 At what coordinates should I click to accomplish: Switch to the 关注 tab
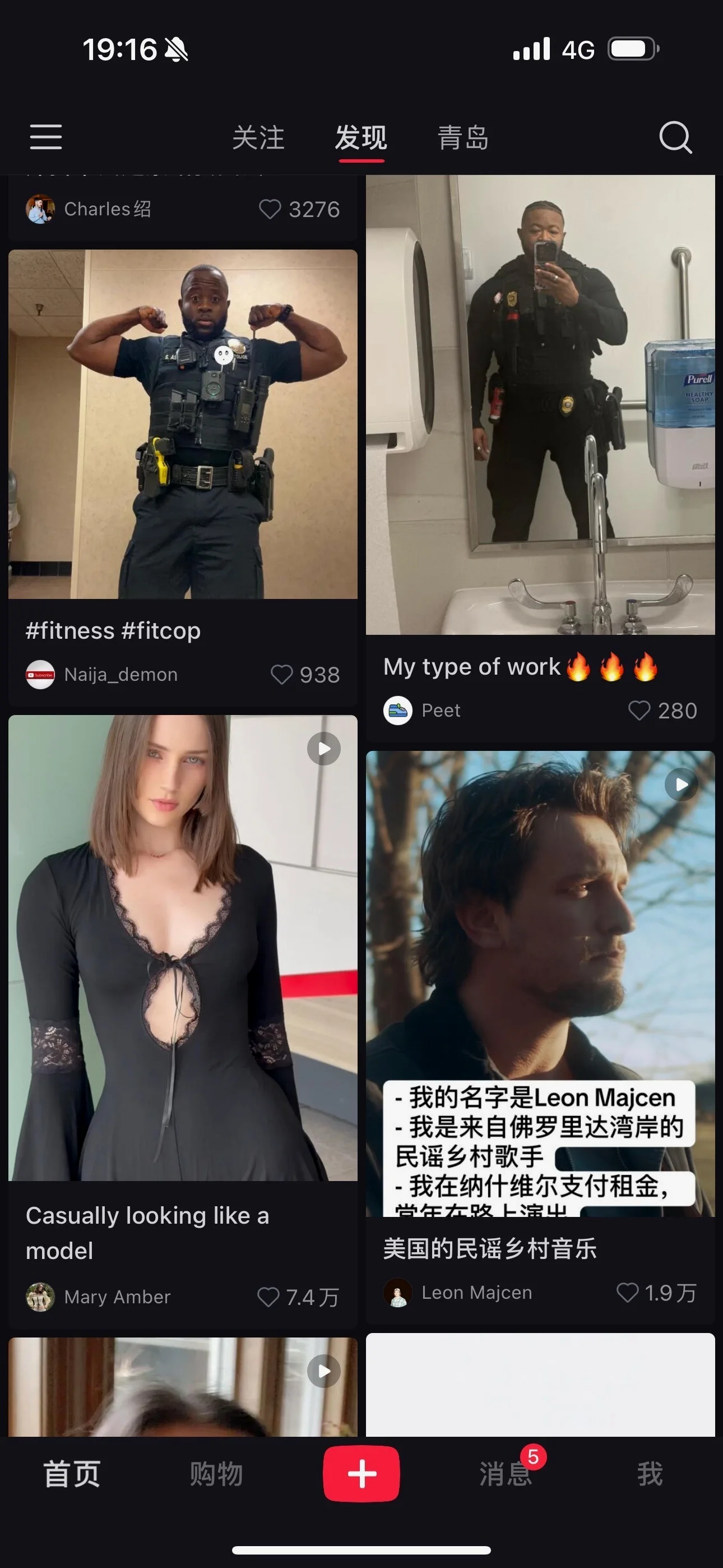258,137
